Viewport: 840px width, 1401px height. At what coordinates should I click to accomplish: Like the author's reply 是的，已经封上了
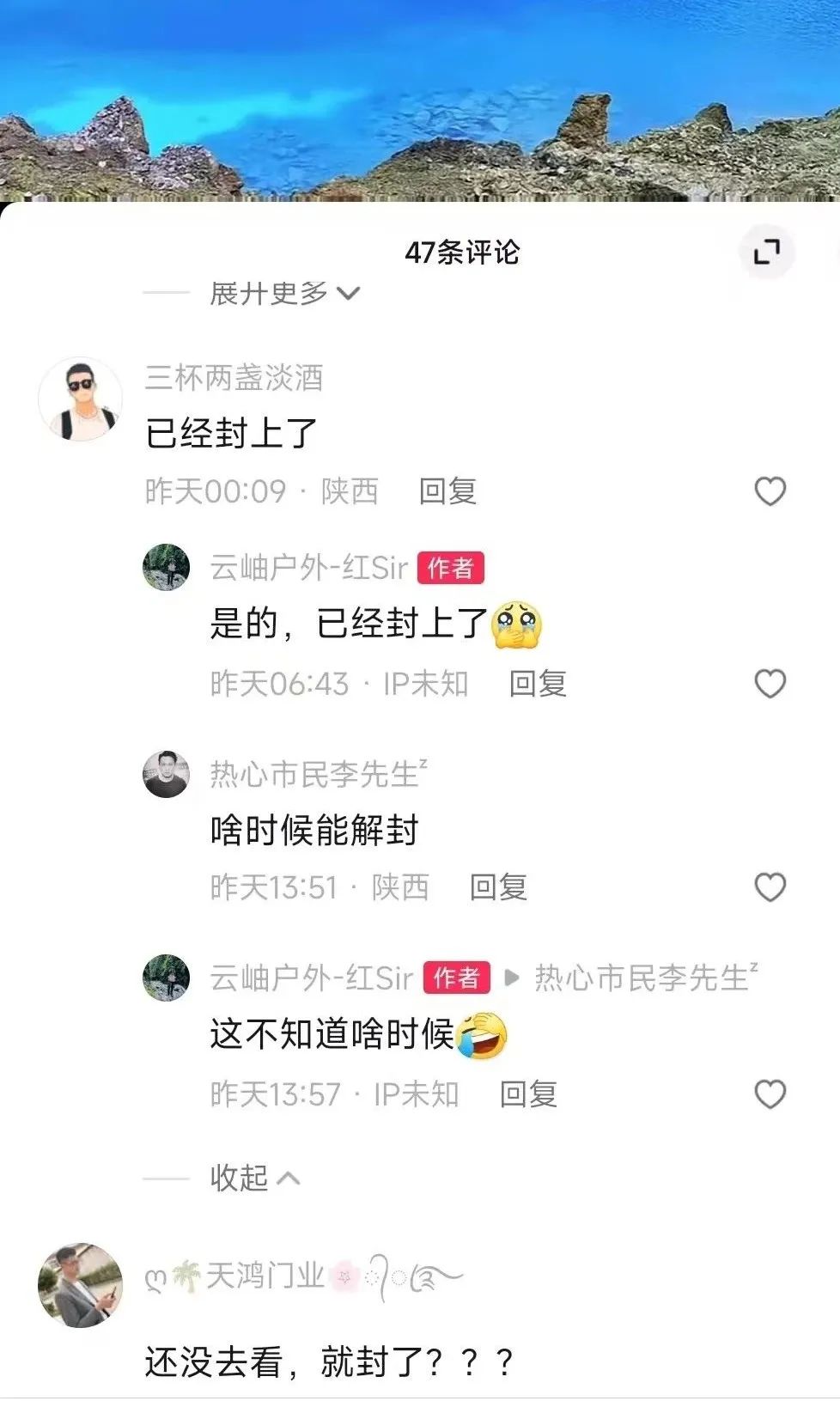[770, 684]
